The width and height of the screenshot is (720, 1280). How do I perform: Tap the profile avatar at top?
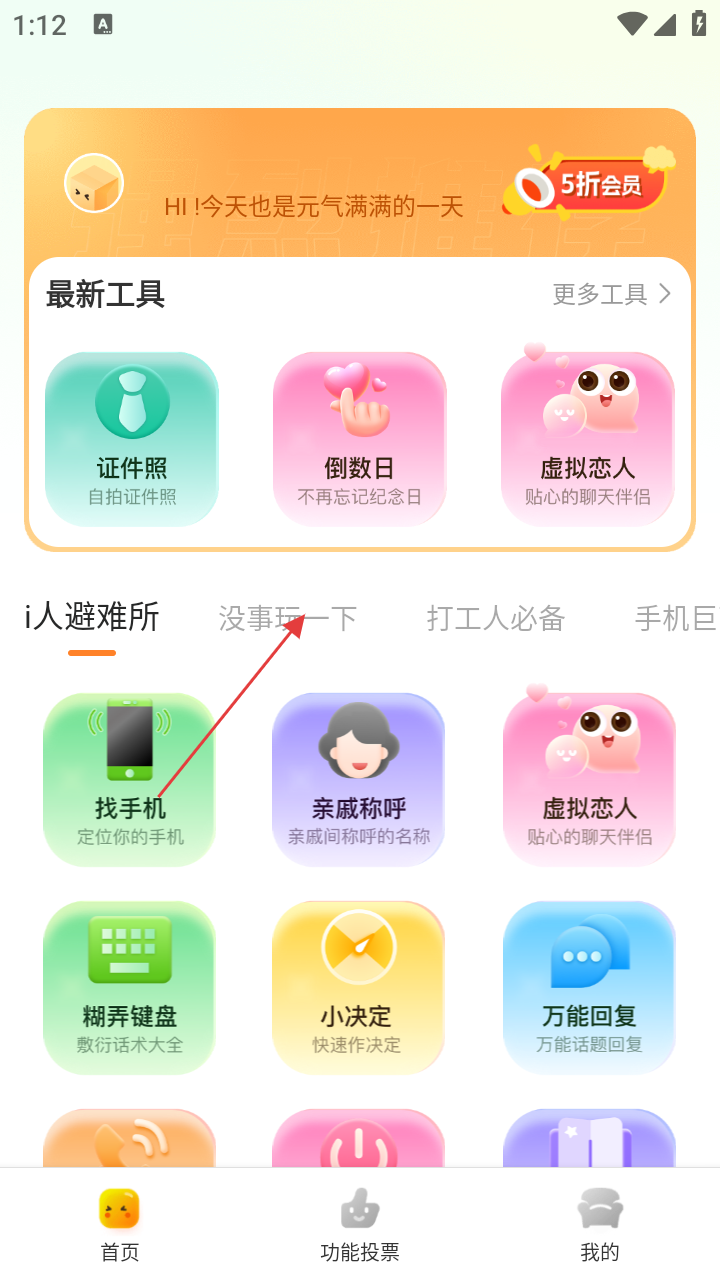[x=93, y=184]
